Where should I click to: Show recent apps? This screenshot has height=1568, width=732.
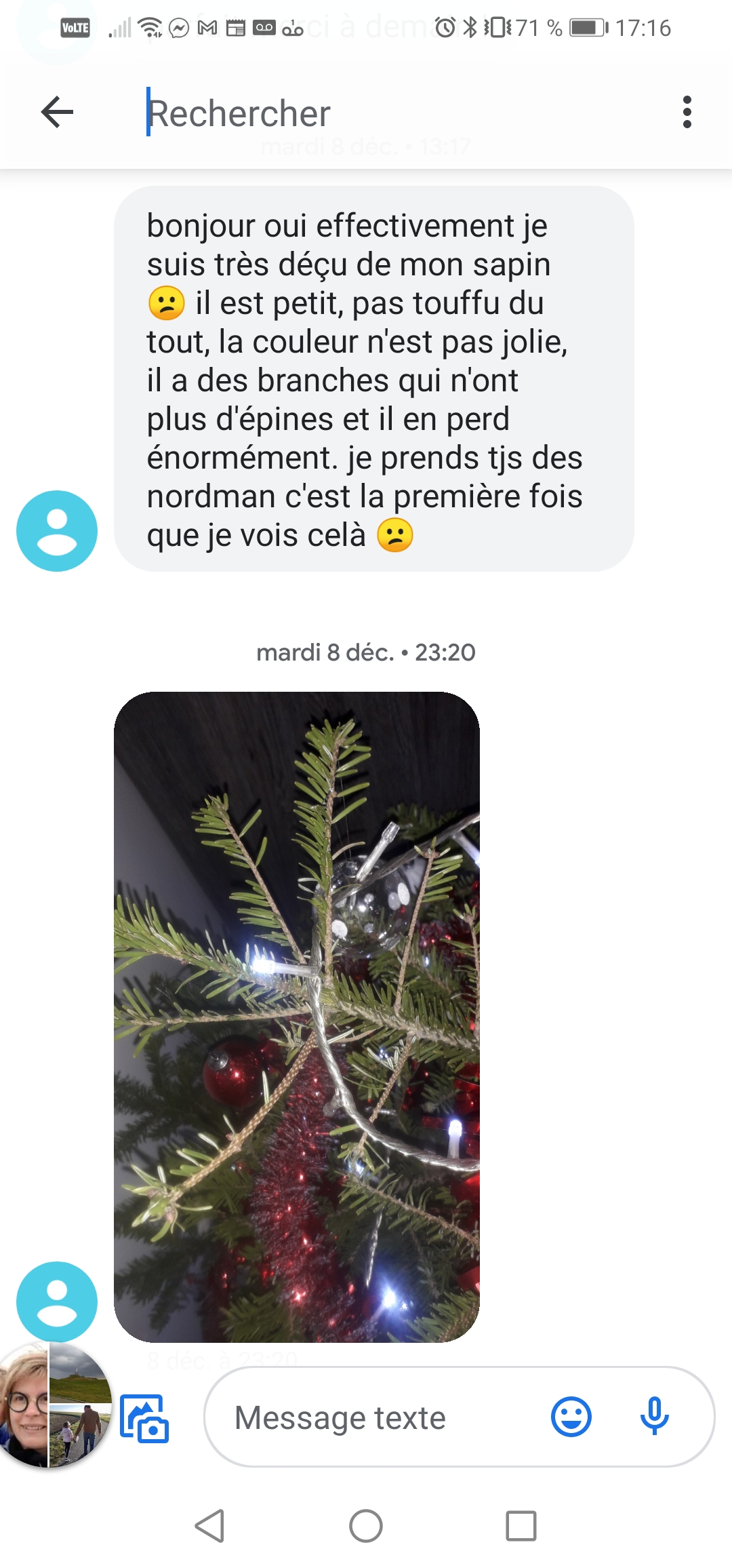521,1526
